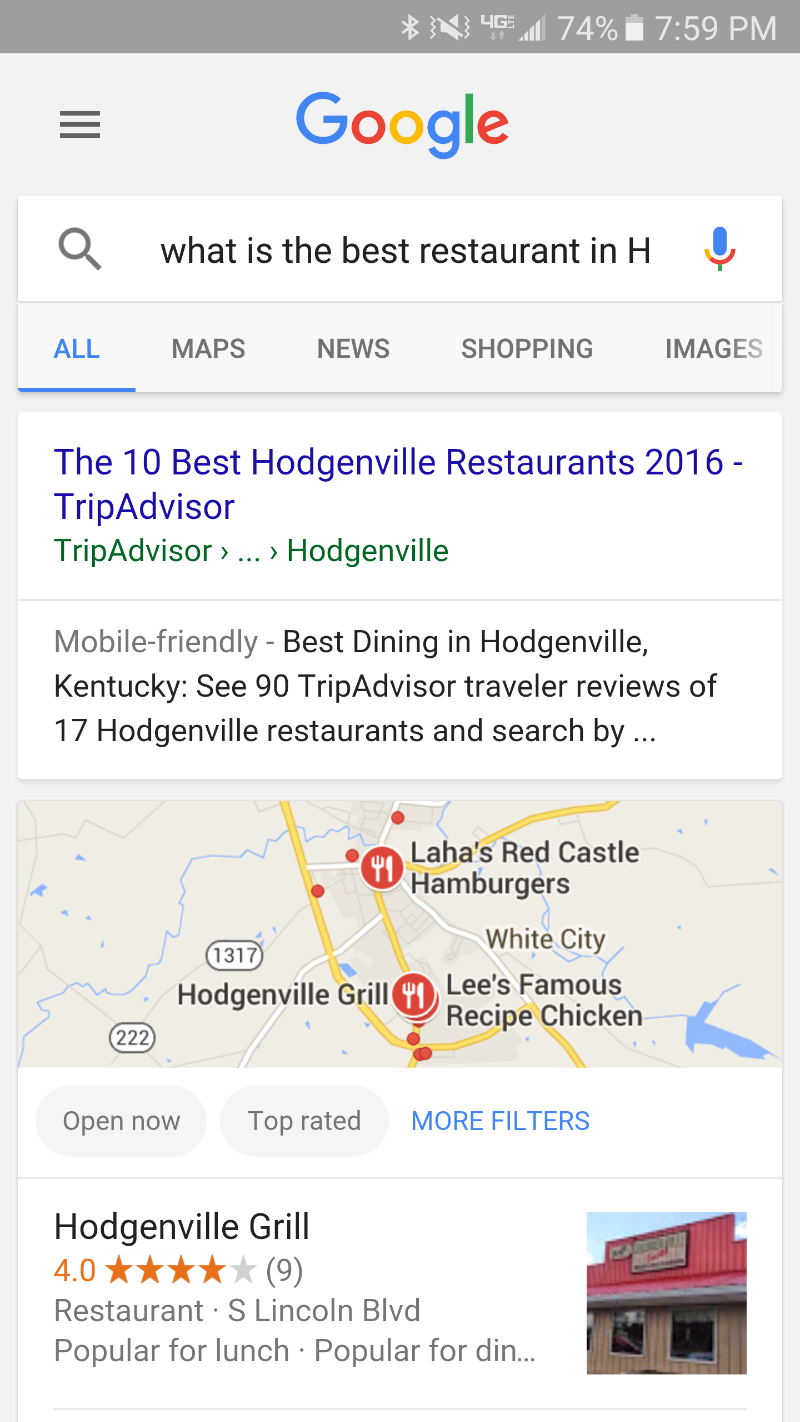This screenshot has height=1422, width=800.
Task: Open the Hodgenville restaurants map
Action: tap(400, 934)
